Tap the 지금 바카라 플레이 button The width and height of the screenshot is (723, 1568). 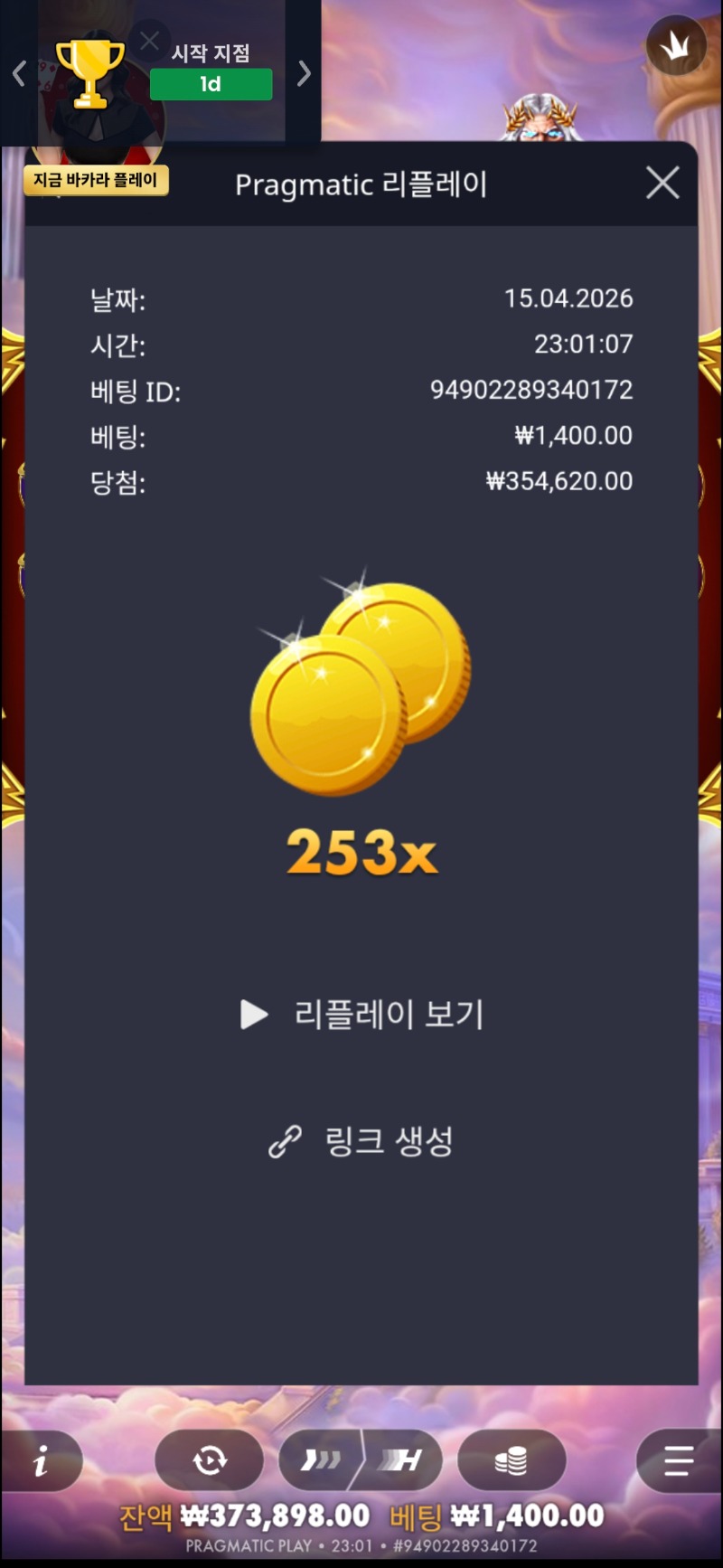96,180
